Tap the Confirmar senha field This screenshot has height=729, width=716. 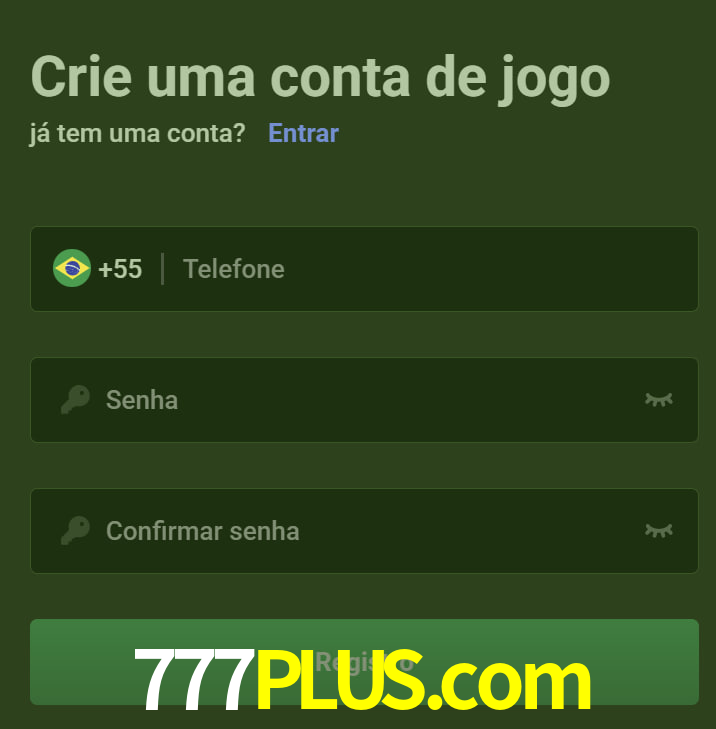[360, 531]
